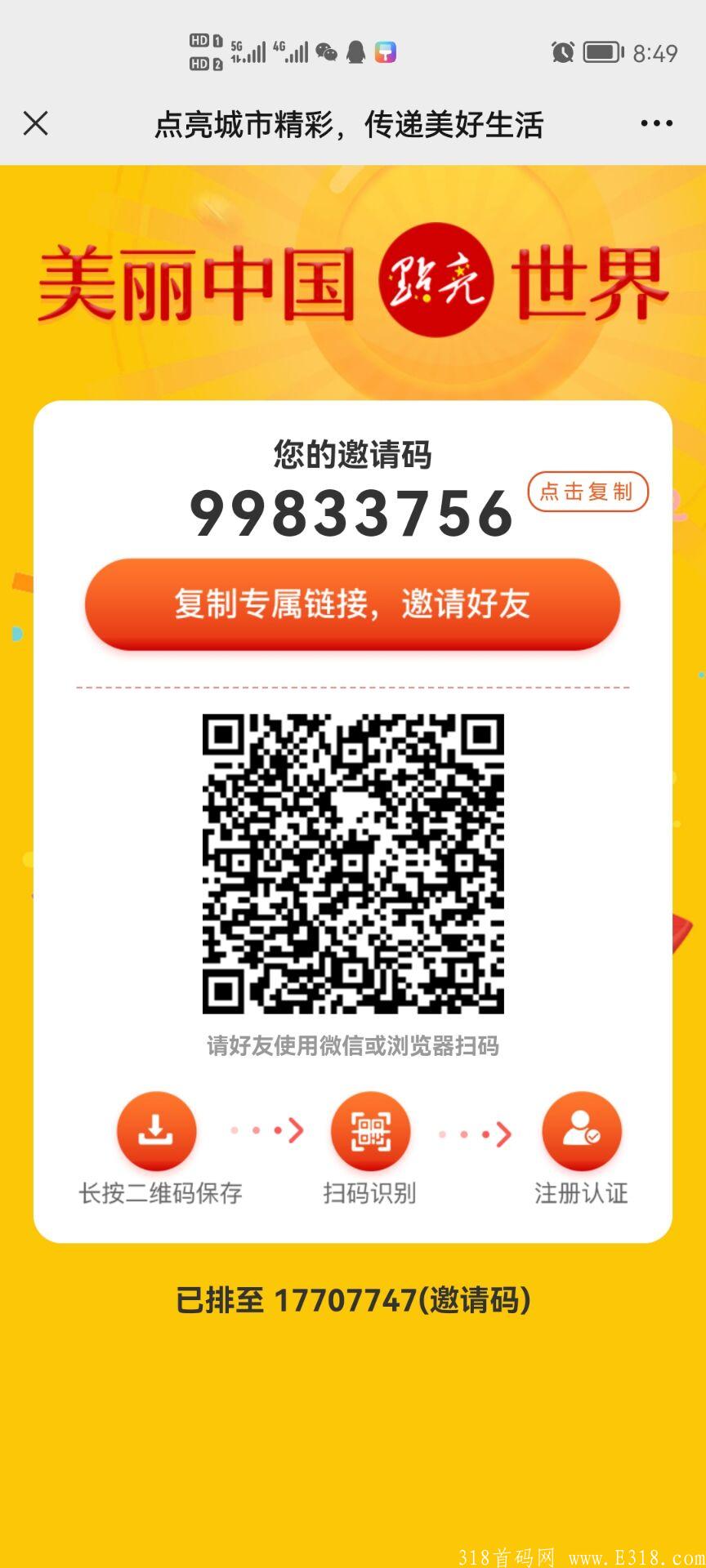The width and height of the screenshot is (706, 1568).
Task: Tap 复制专属链接，邀请好友 button
Action: (x=353, y=604)
